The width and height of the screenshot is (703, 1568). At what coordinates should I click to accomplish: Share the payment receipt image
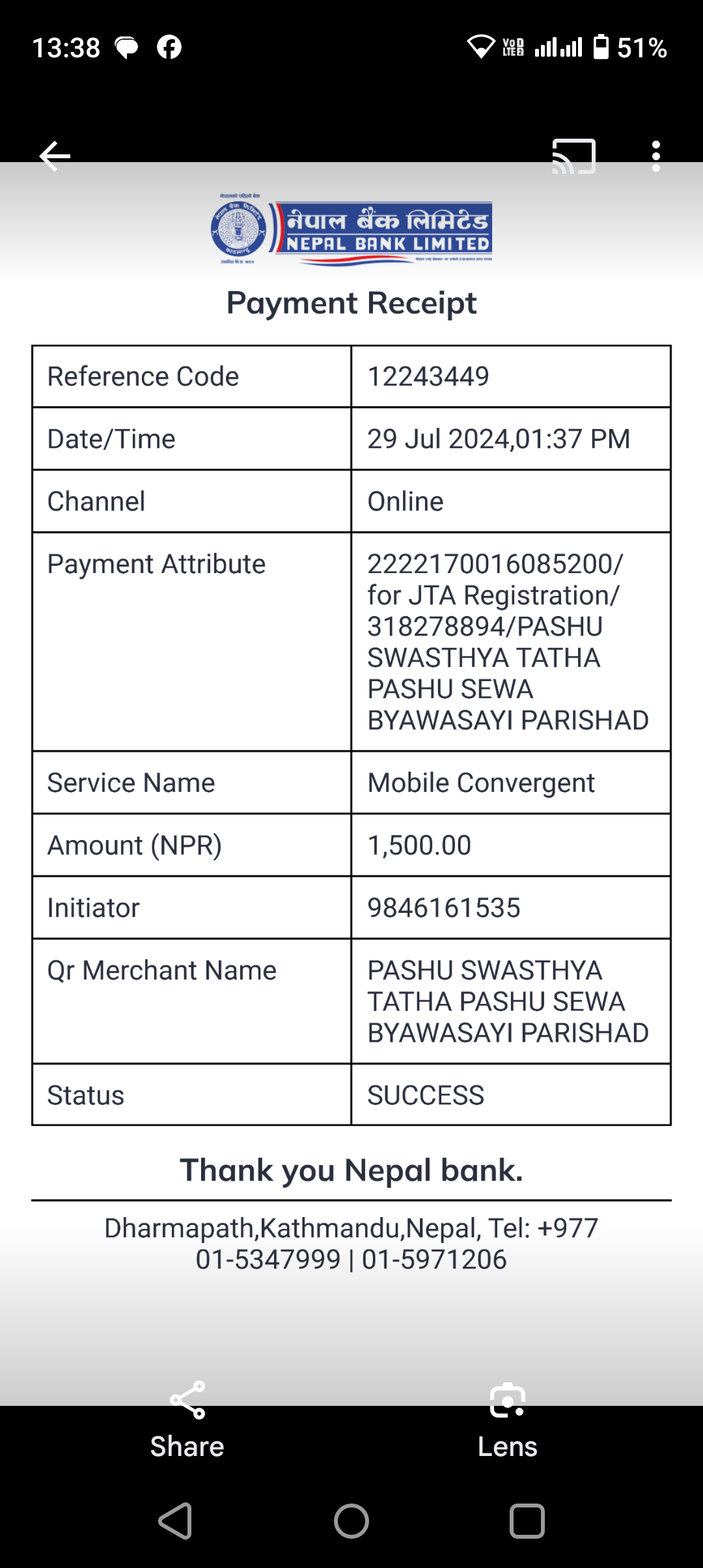187,1420
